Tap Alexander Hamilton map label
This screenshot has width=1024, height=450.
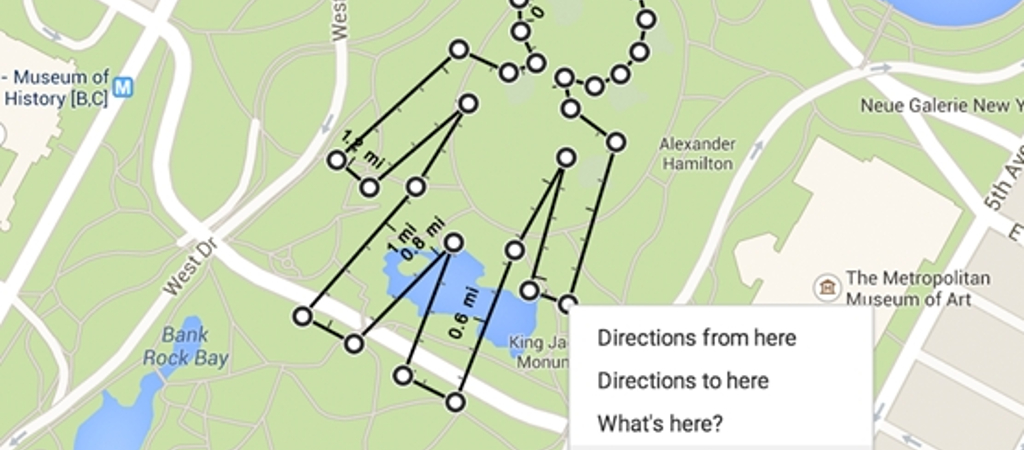pyautogui.click(x=697, y=153)
